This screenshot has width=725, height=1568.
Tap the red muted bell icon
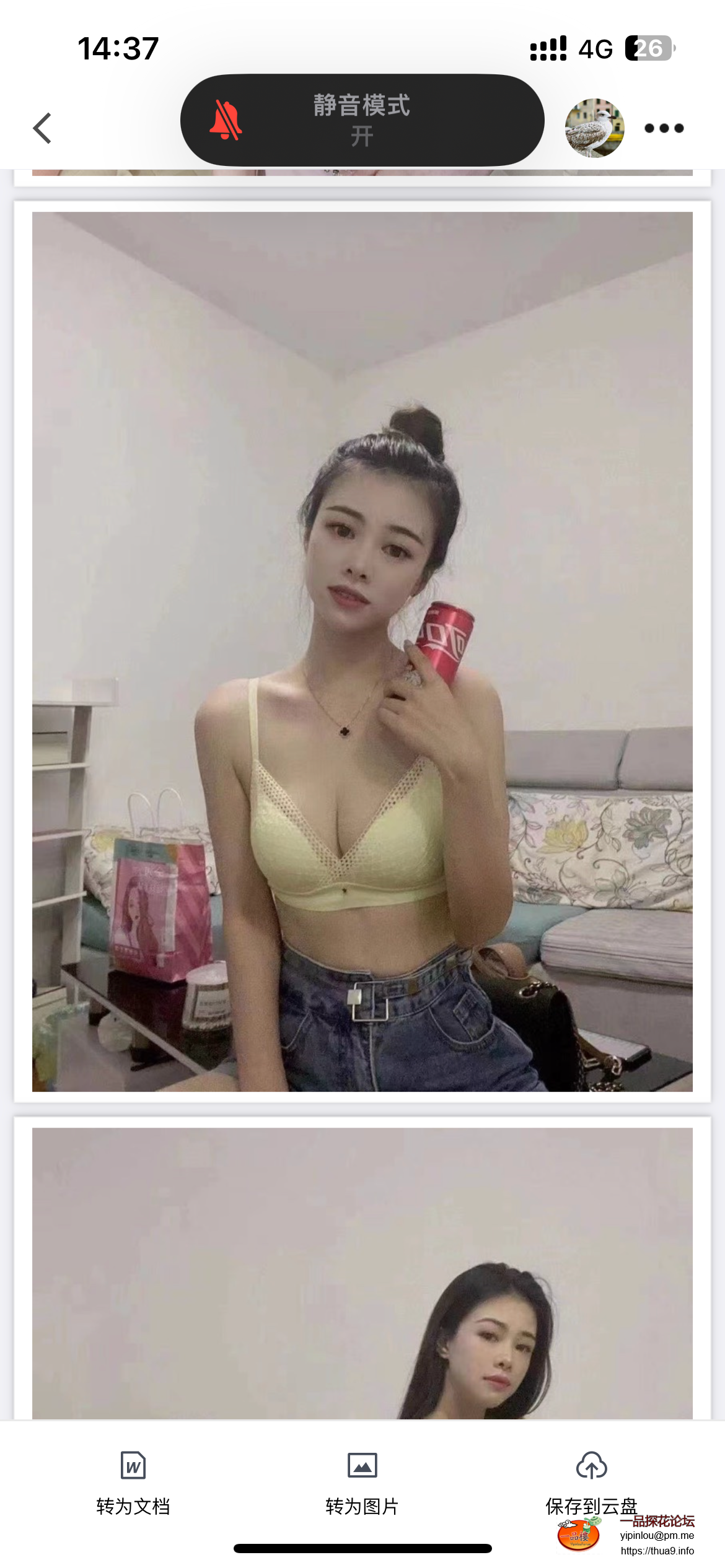point(227,120)
